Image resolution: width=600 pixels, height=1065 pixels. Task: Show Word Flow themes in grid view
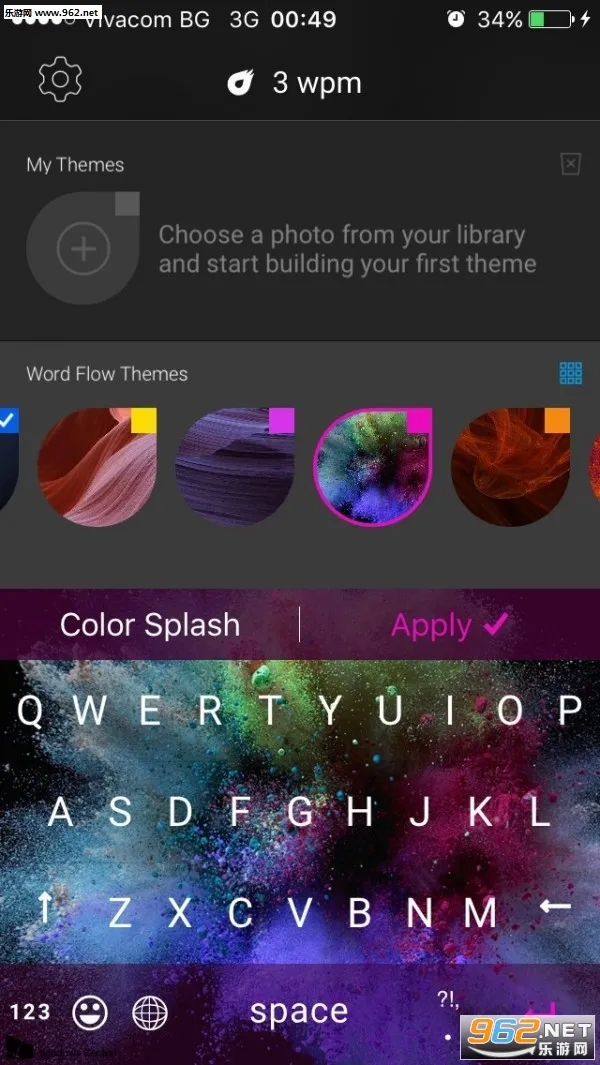[x=571, y=373]
